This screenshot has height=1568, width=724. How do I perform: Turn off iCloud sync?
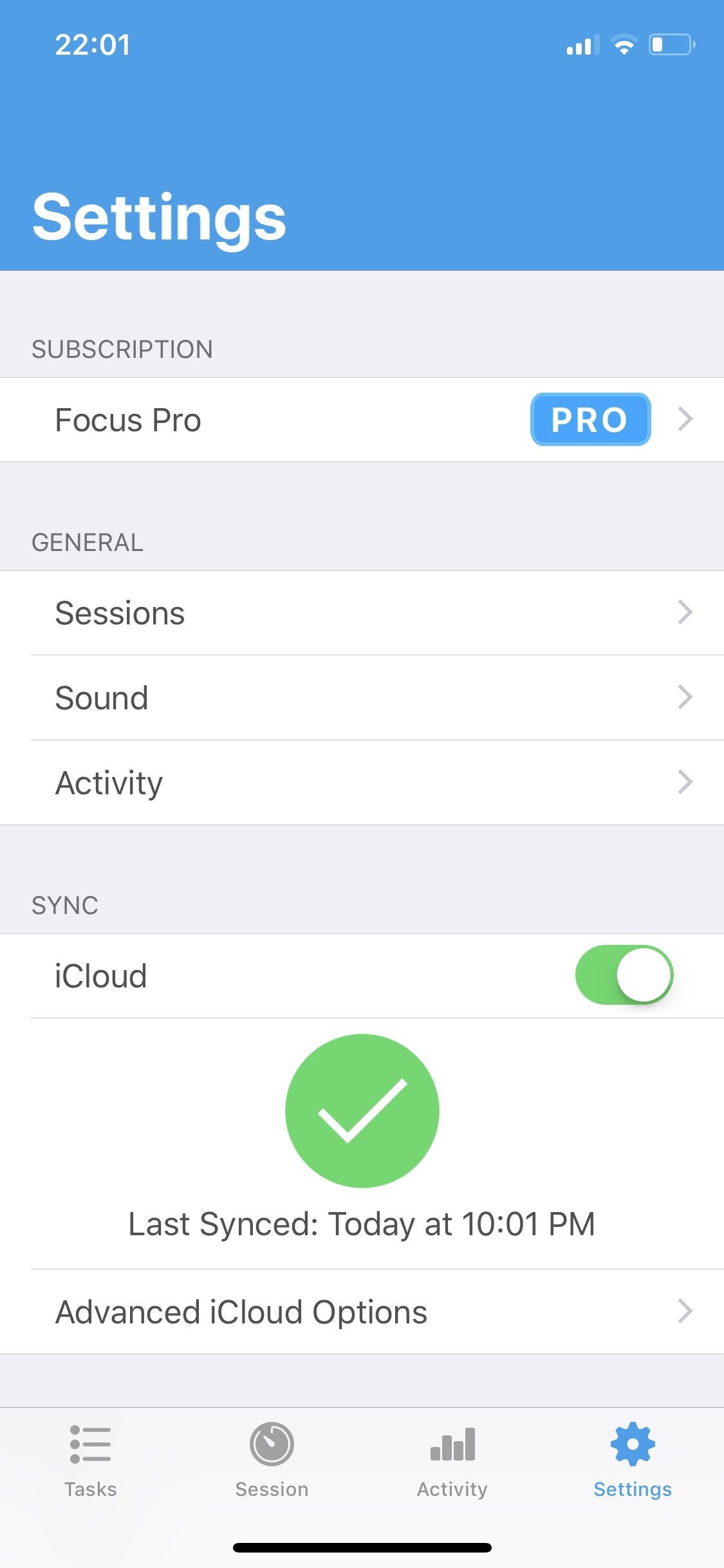tap(624, 975)
